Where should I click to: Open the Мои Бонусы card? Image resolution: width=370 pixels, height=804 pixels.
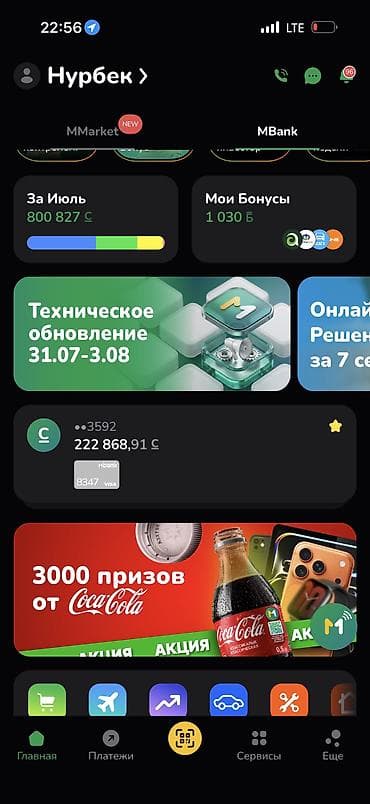tap(274, 219)
